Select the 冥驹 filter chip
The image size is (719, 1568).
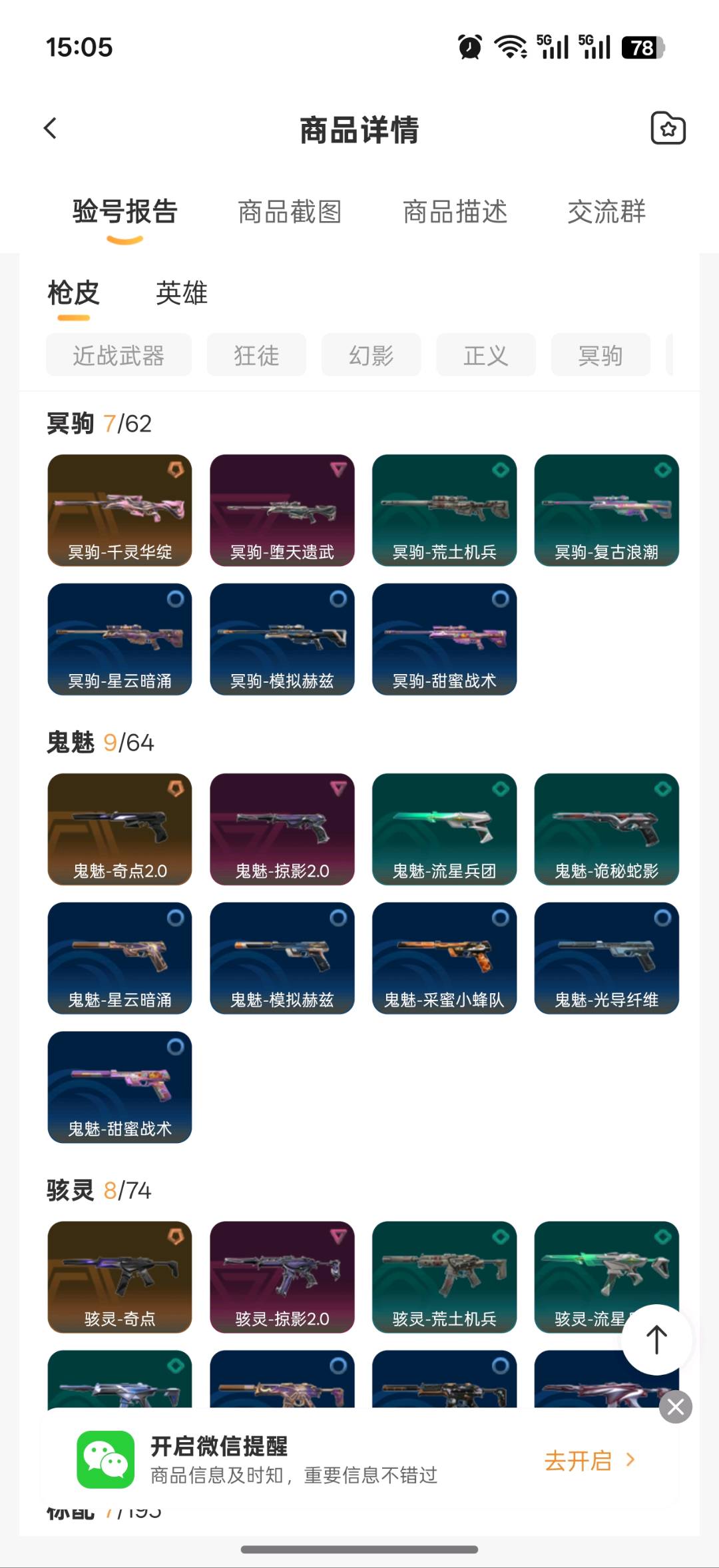pos(600,355)
